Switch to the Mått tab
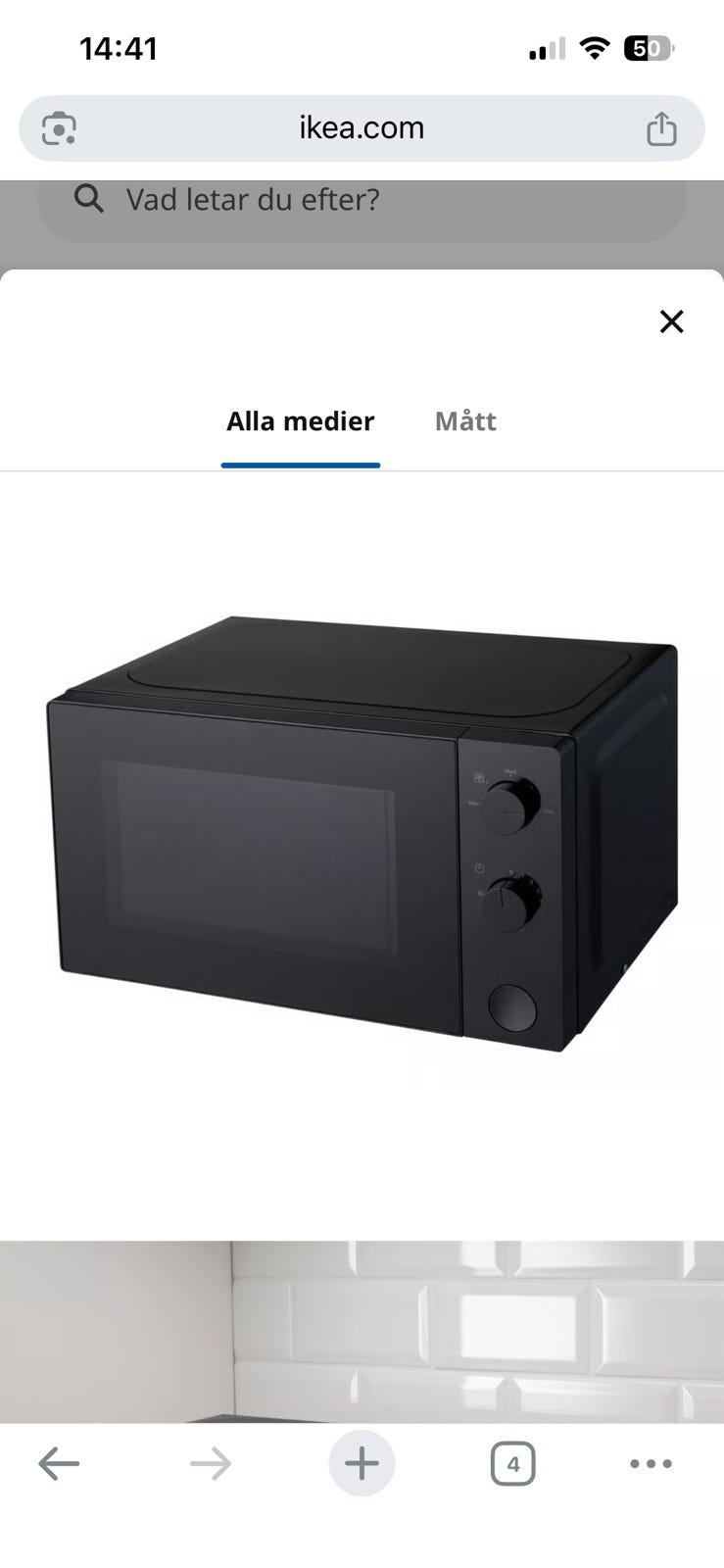This screenshot has height=1568, width=724. pyautogui.click(x=465, y=421)
